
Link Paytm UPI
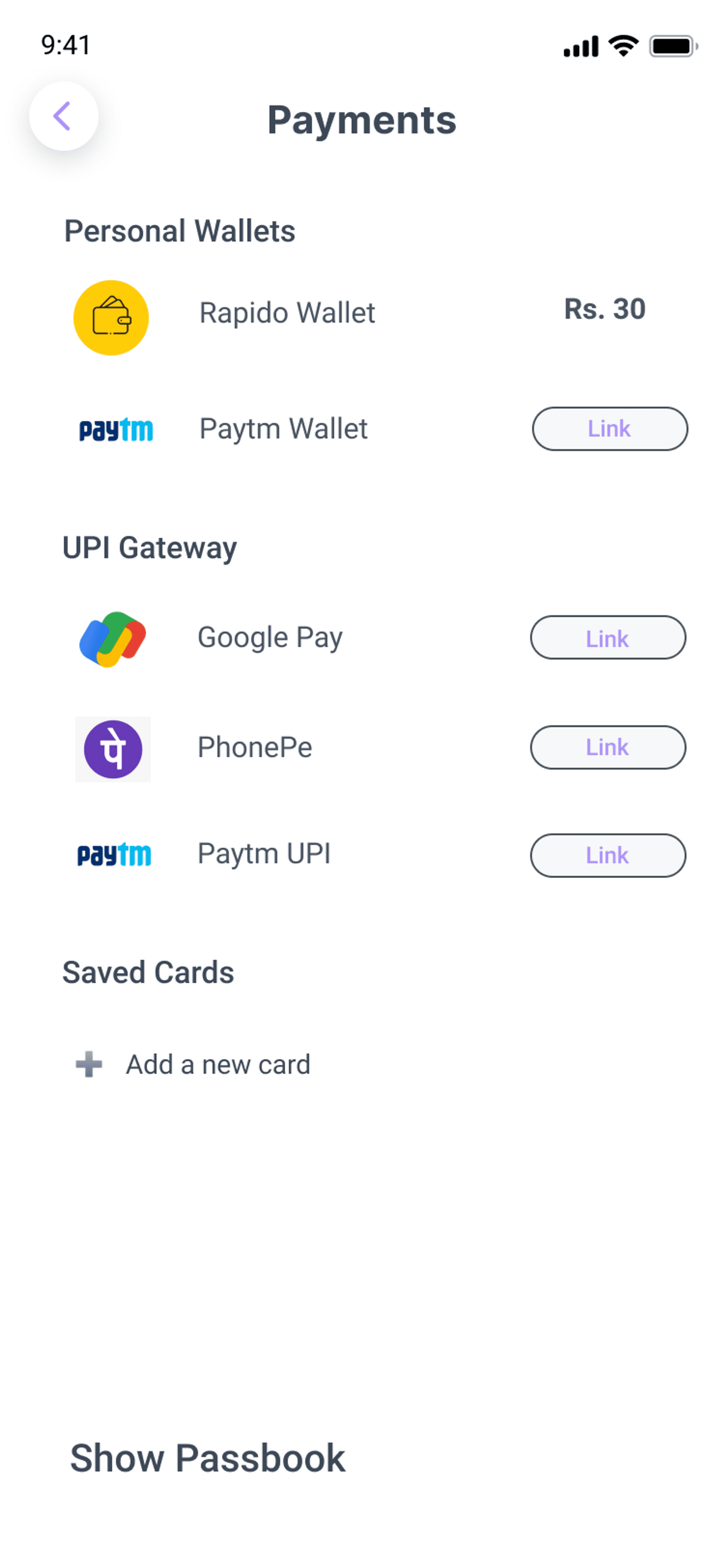(608, 855)
